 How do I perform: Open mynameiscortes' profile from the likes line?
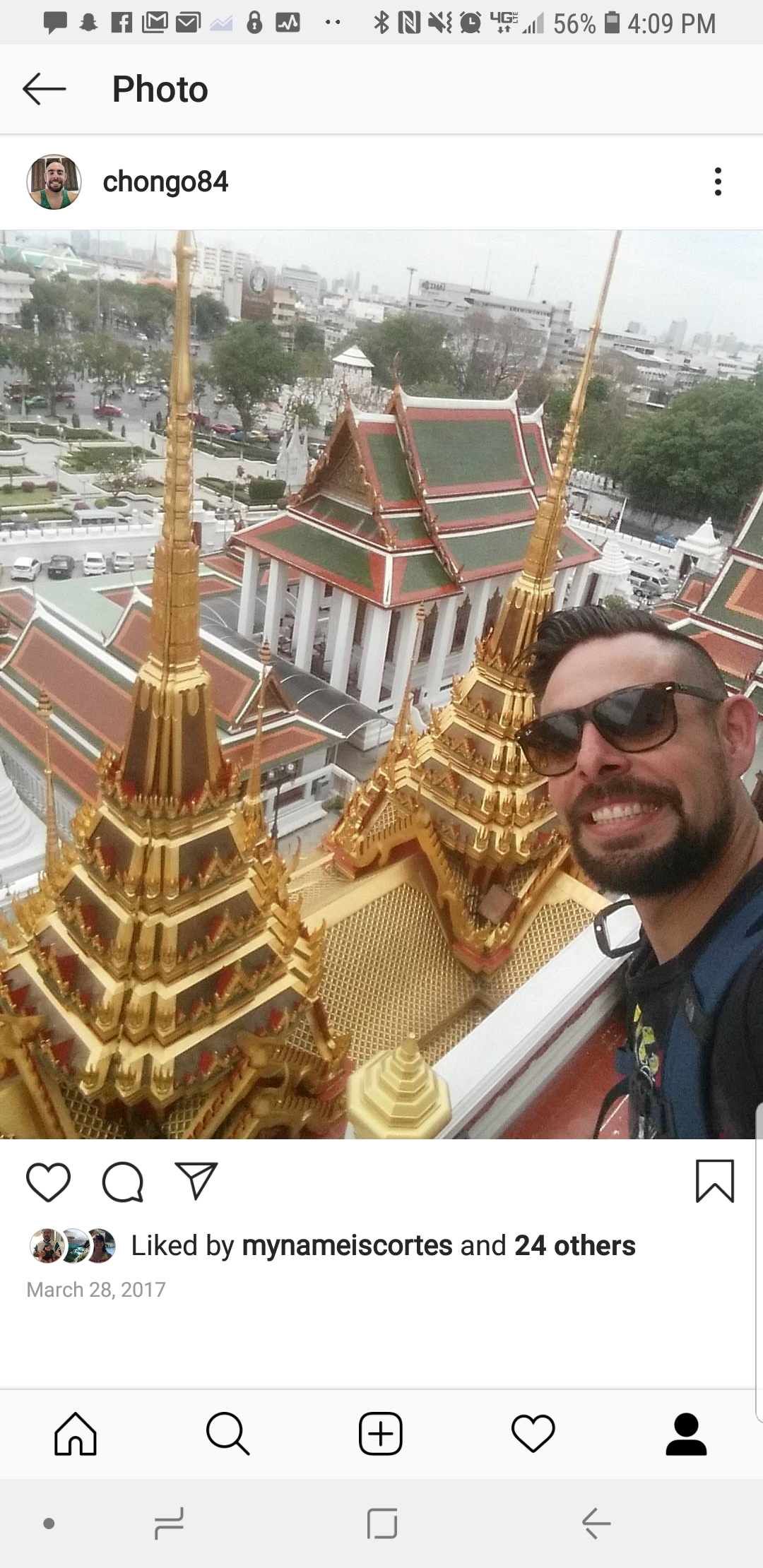point(346,1246)
